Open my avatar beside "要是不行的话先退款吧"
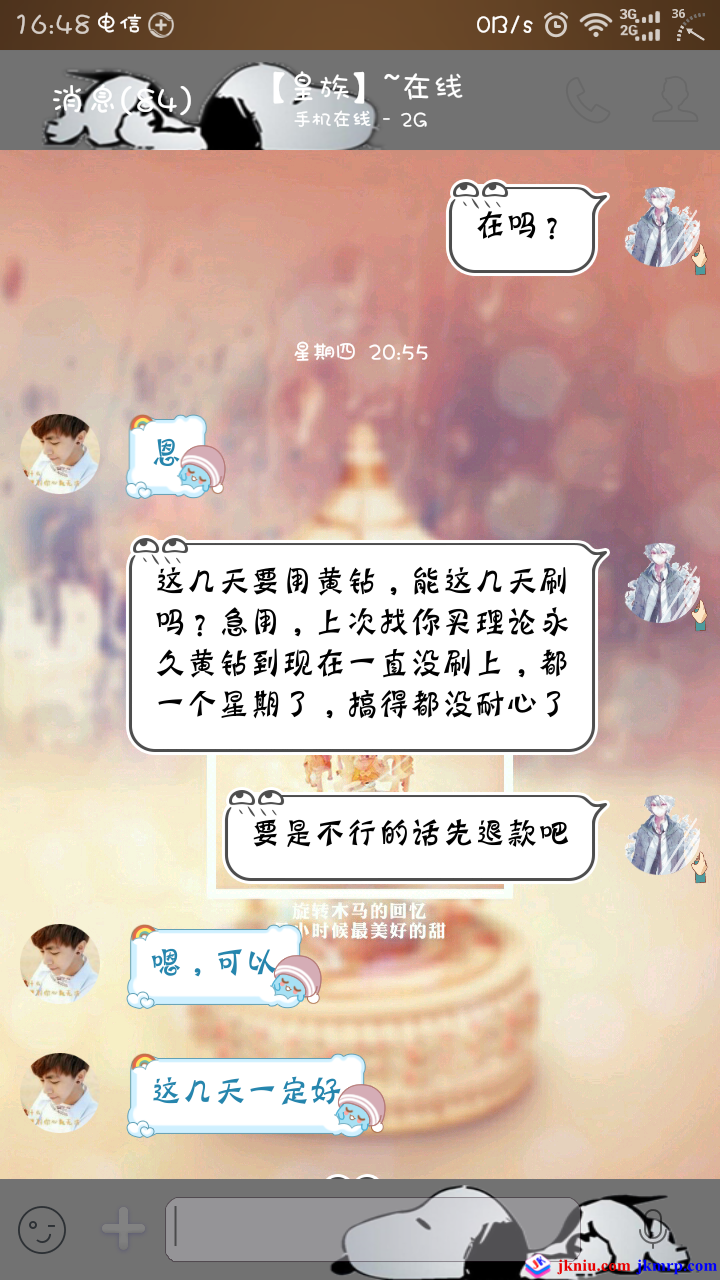720x1280 pixels. (663, 836)
